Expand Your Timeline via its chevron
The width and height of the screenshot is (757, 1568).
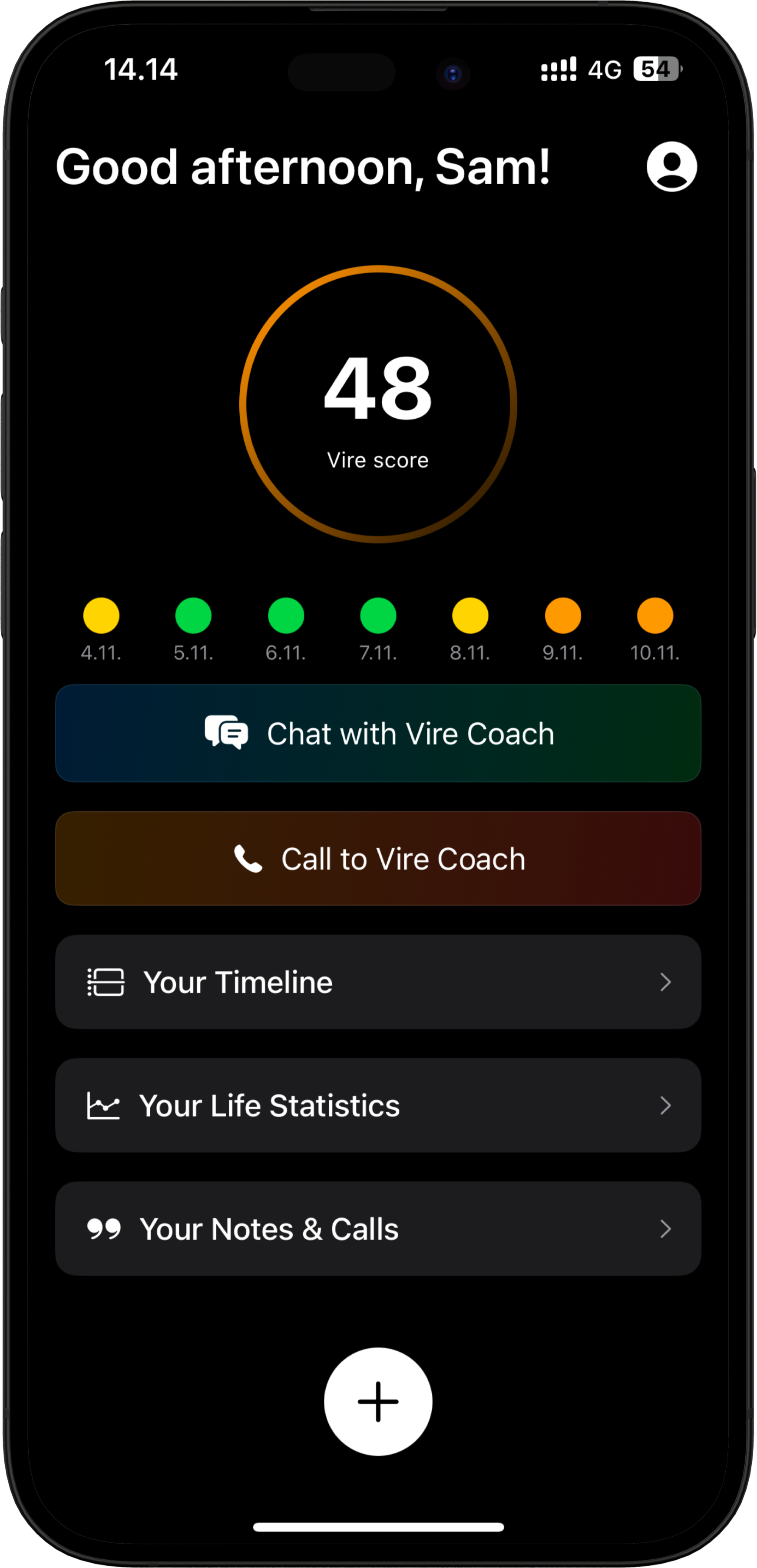click(x=666, y=982)
